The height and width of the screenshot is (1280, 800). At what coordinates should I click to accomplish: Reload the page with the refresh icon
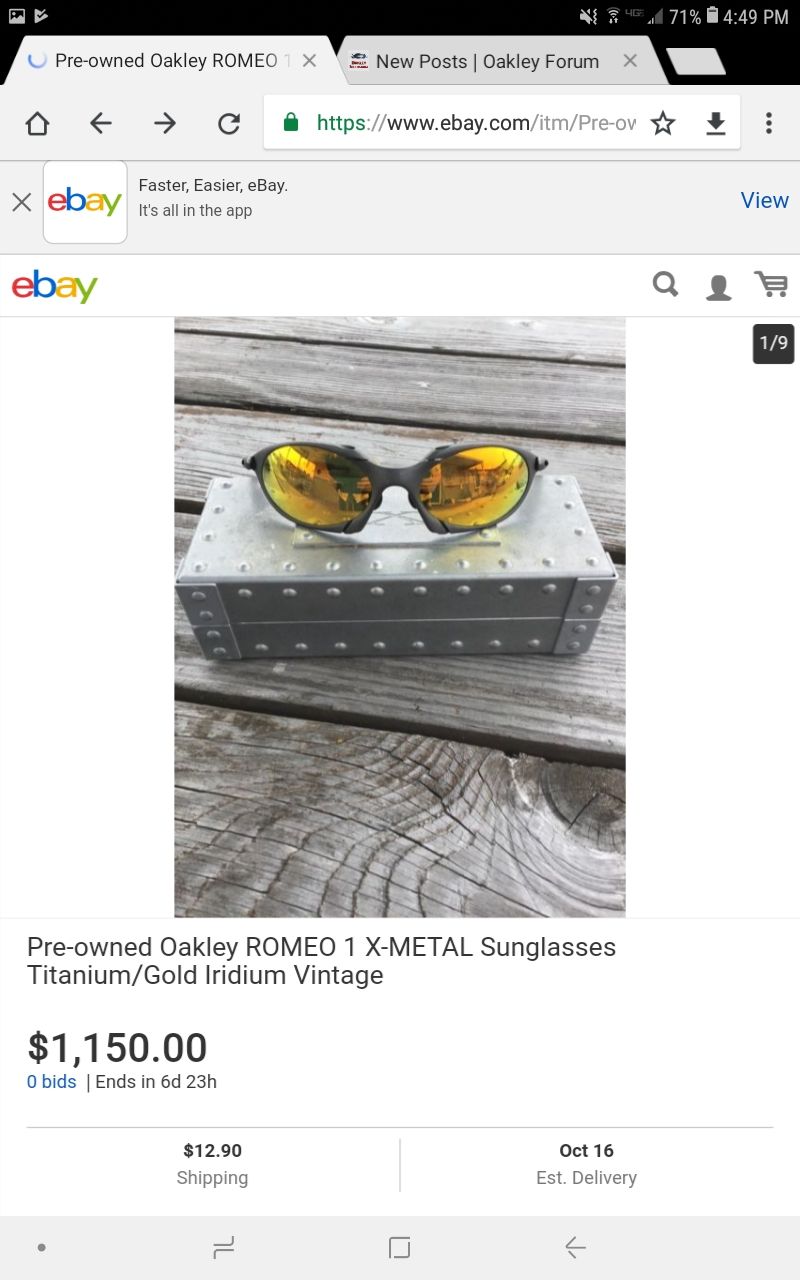click(x=228, y=122)
